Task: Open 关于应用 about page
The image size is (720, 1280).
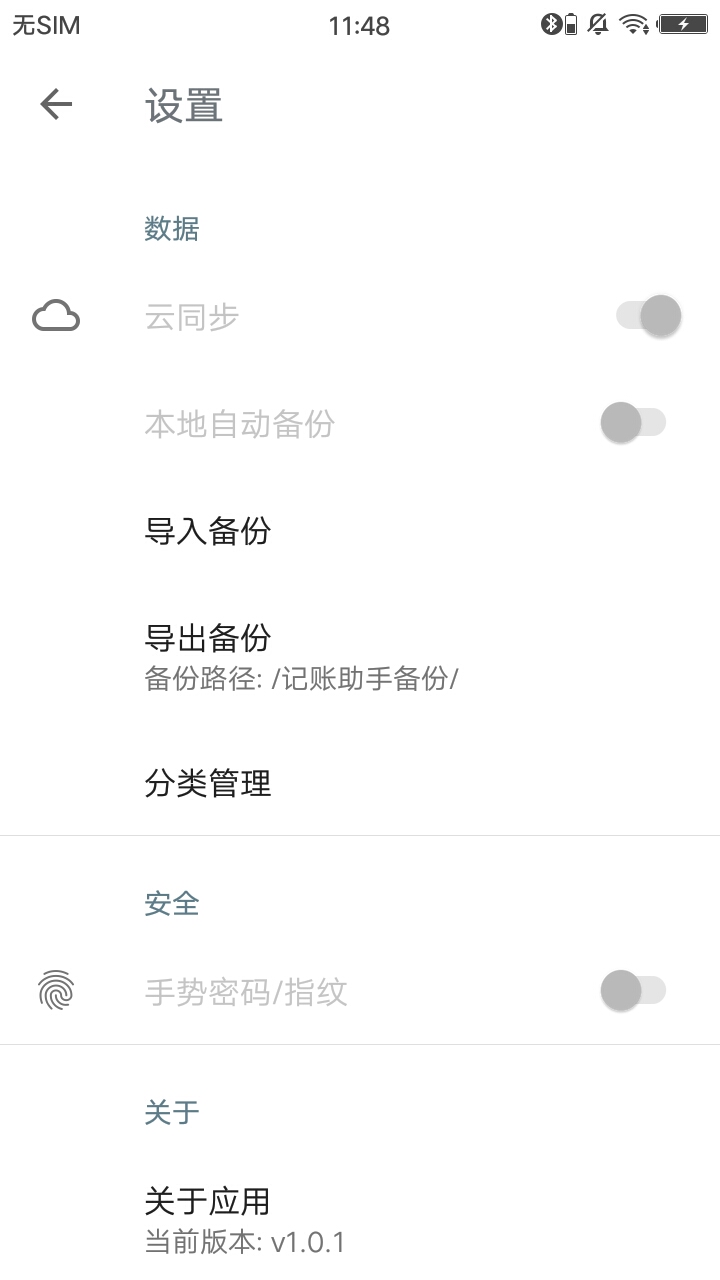Action: tap(207, 1199)
